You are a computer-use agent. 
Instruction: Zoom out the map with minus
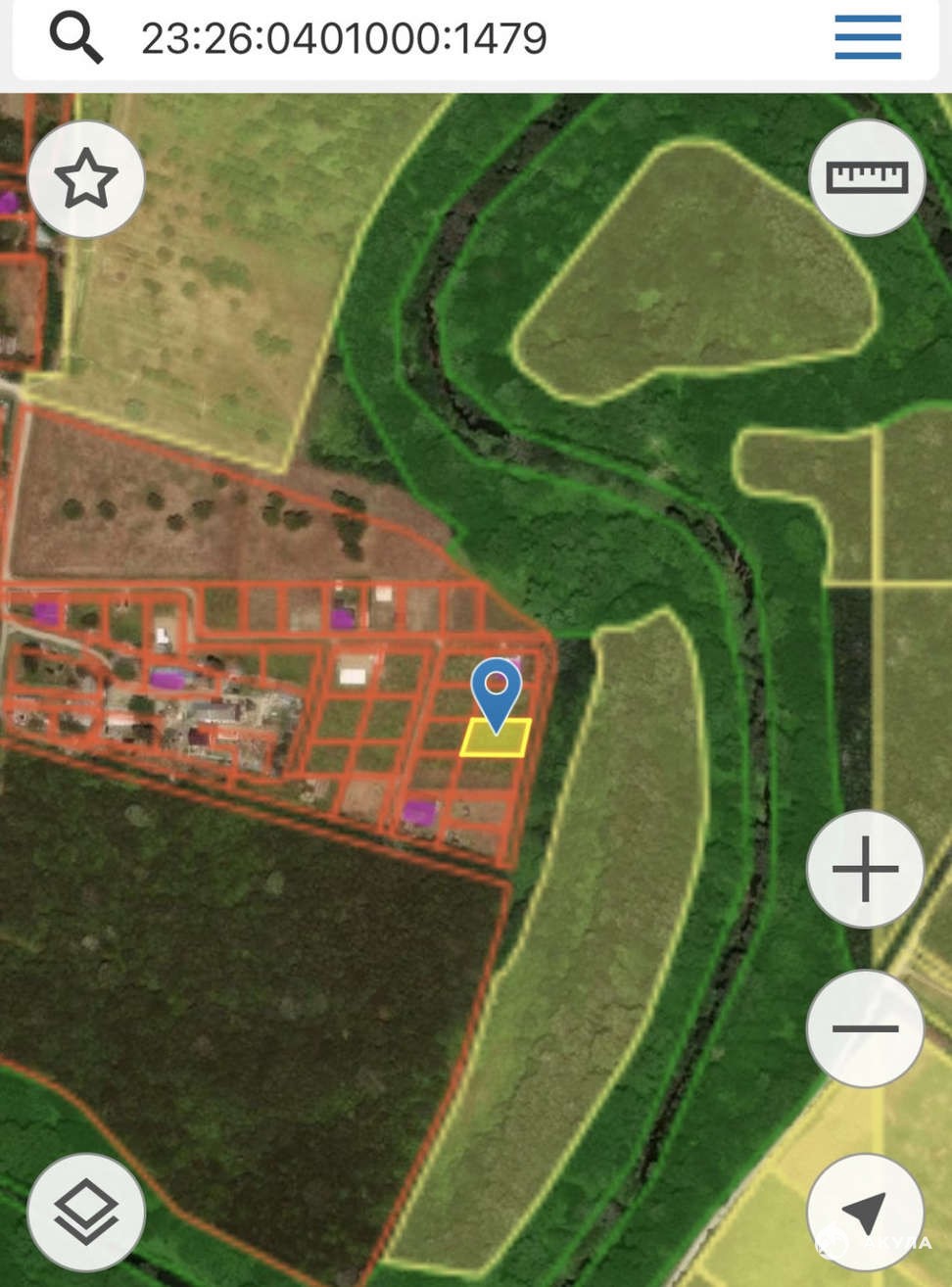tap(865, 1028)
